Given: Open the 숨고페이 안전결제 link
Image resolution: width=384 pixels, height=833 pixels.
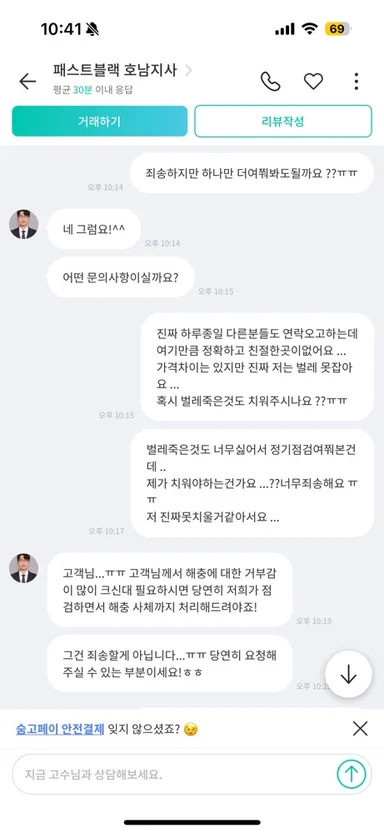Looking at the screenshot, I should [60, 729].
